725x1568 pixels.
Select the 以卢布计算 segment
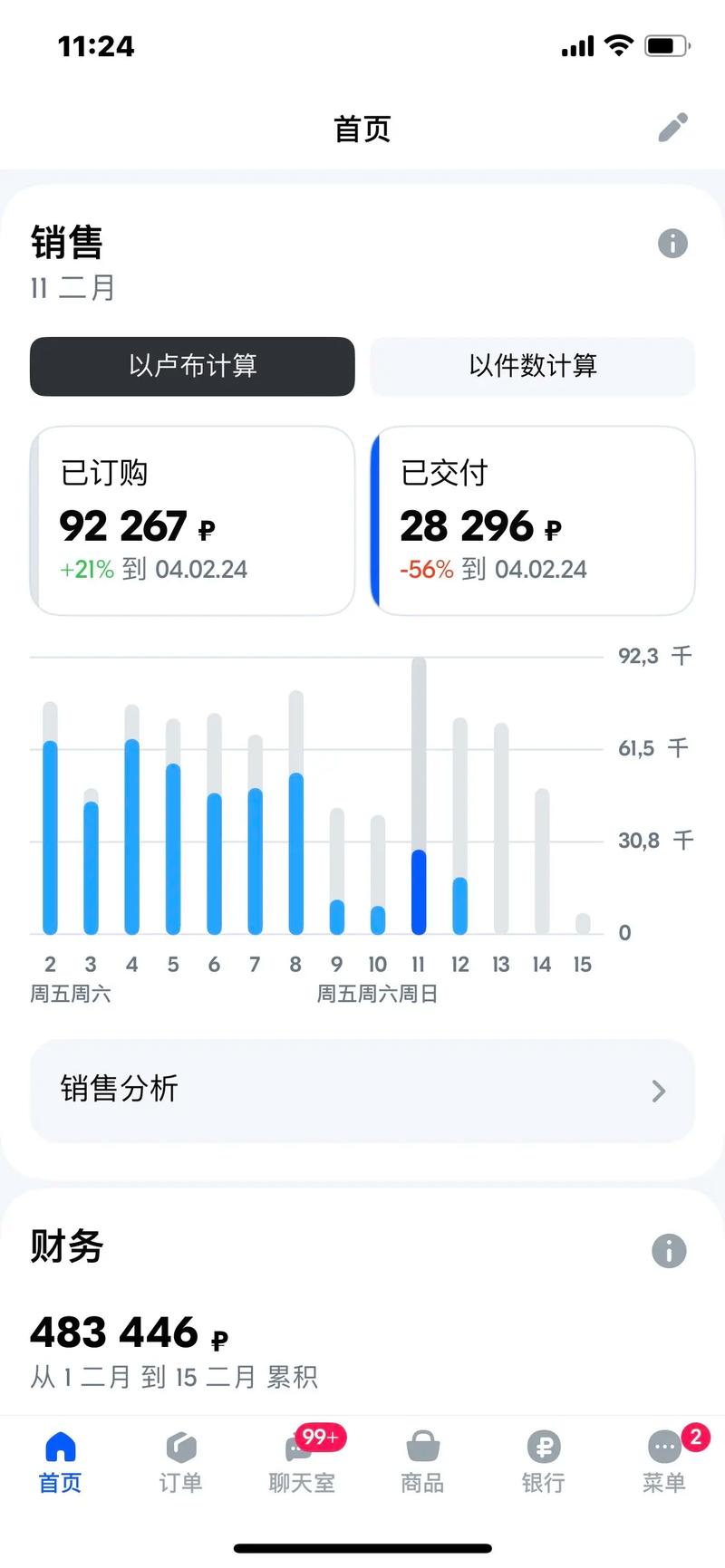pyautogui.click(x=192, y=366)
